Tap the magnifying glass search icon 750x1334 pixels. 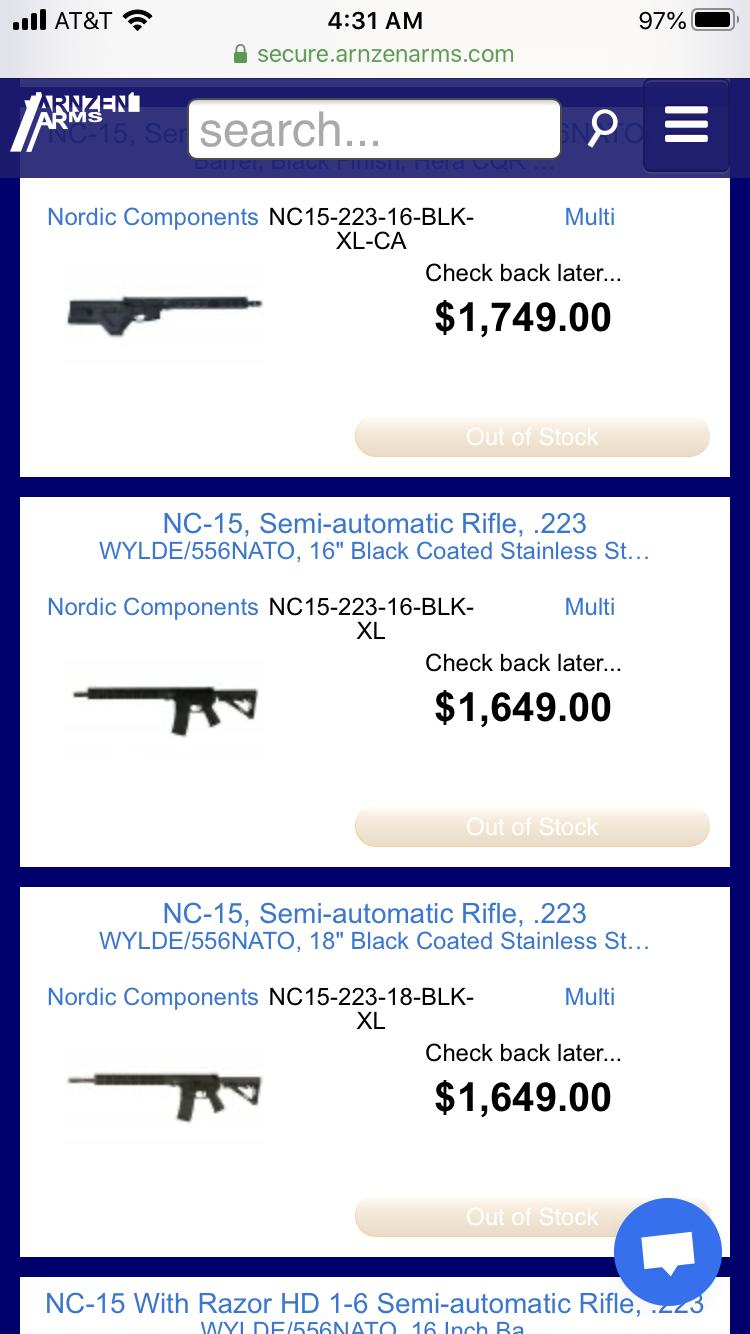pyautogui.click(x=603, y=128)
